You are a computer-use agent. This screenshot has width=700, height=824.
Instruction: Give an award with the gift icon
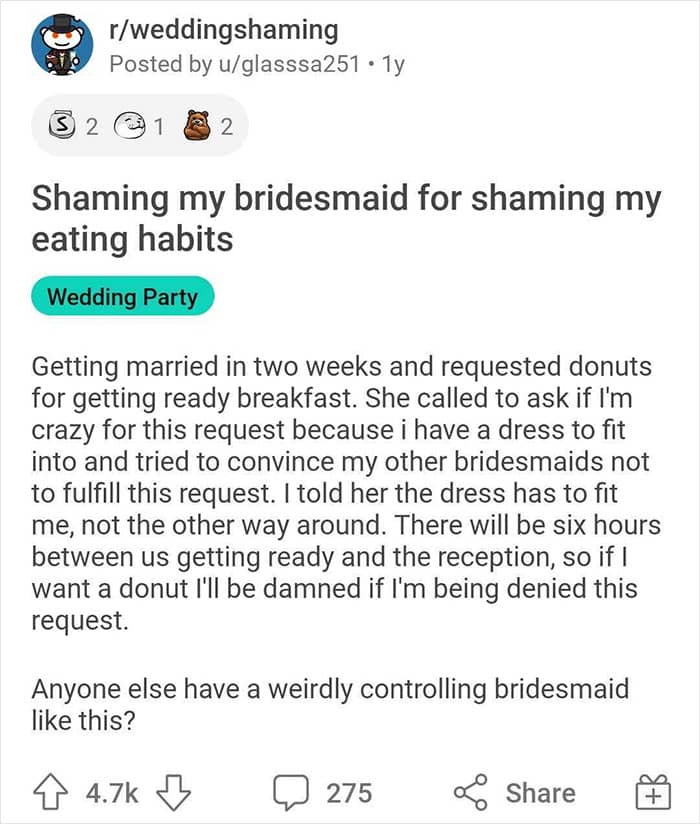click(653, 793)
